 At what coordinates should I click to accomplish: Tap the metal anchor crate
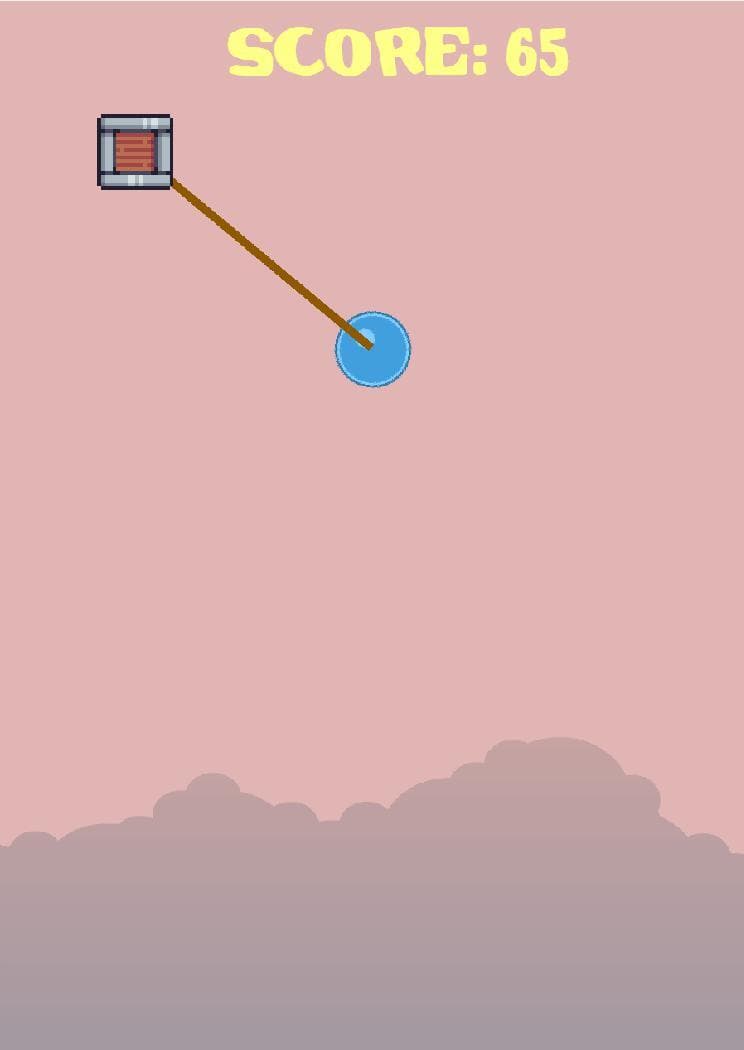point(135,152)
